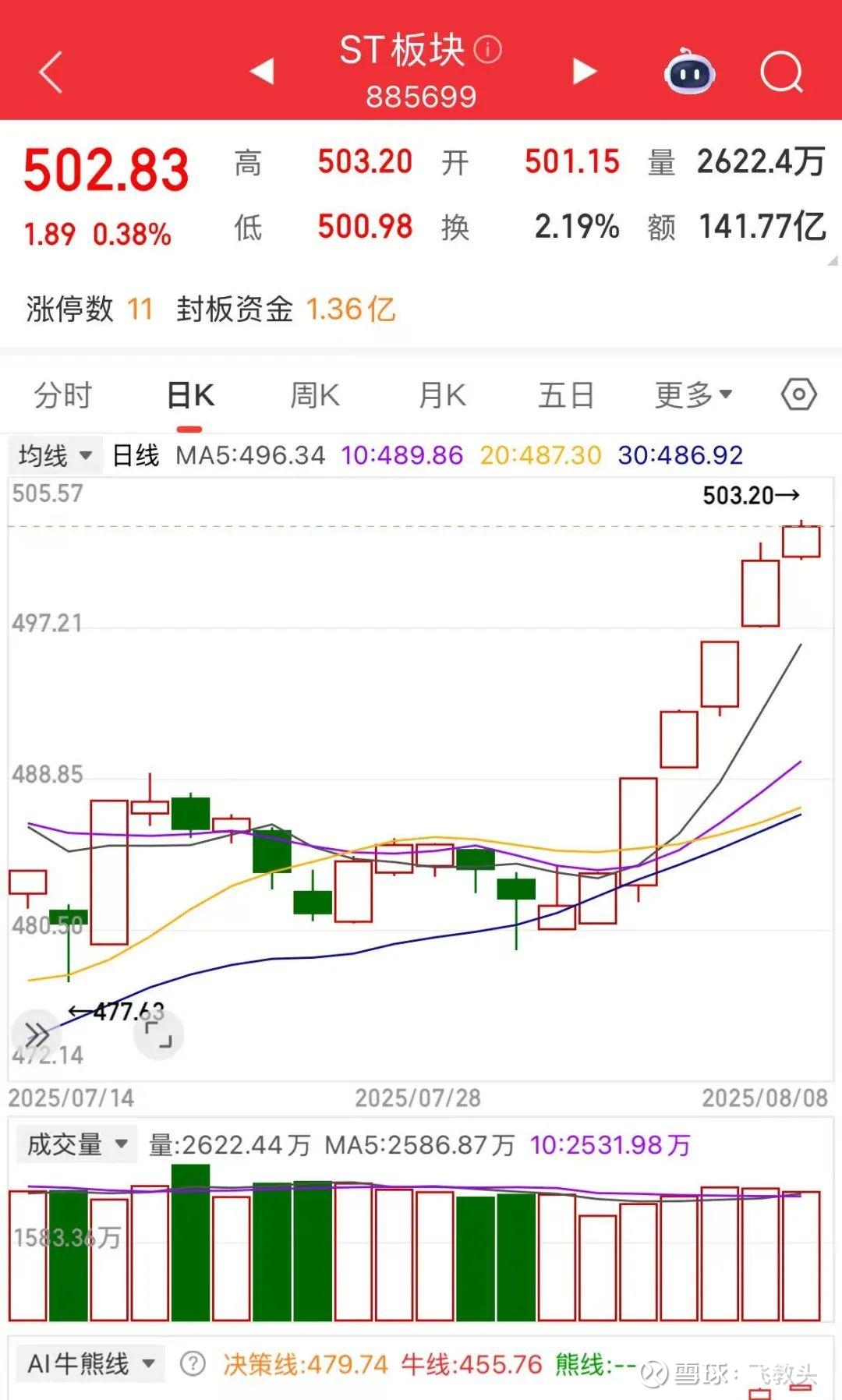The height and width of the screenshot is (1400, 842).
Task: Open the 成交量 indicator dropdown
Action: coord(76,1144)
